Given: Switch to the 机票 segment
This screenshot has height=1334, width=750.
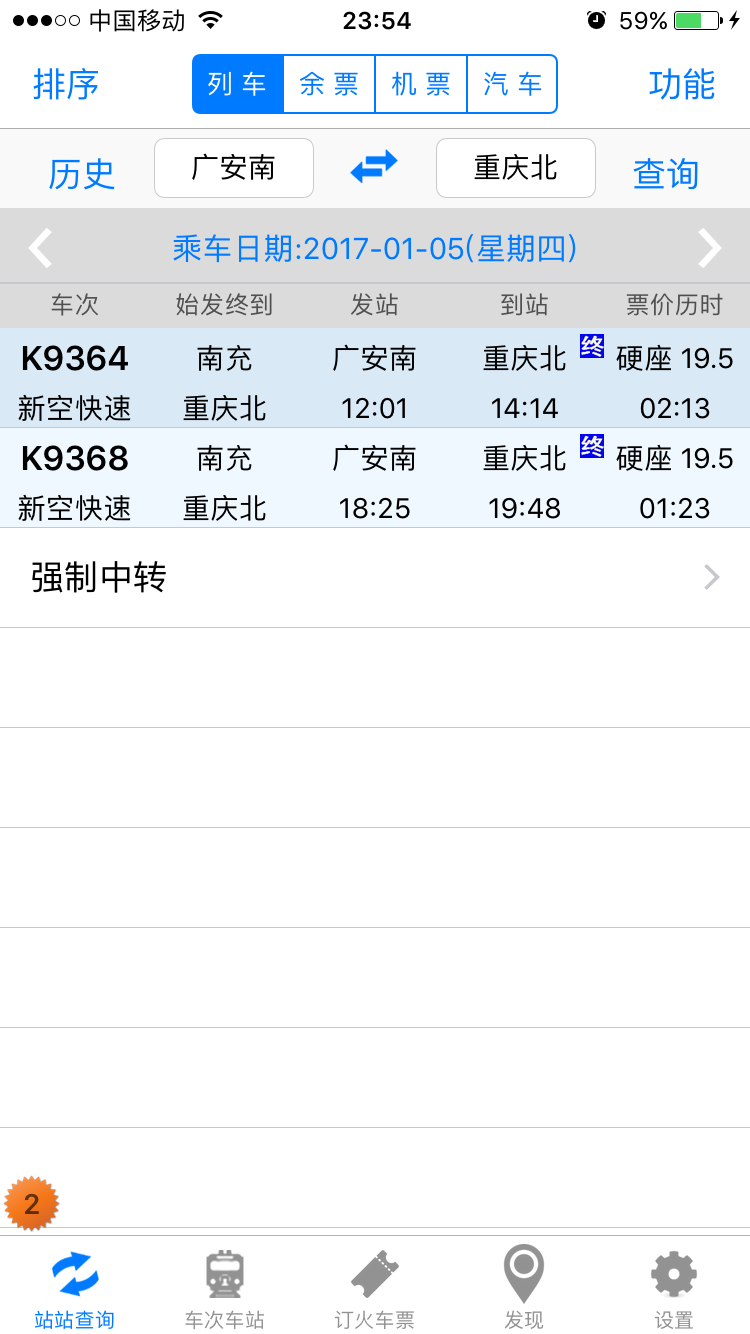Looking at the screenshot, I should click(x=421, y=84).
